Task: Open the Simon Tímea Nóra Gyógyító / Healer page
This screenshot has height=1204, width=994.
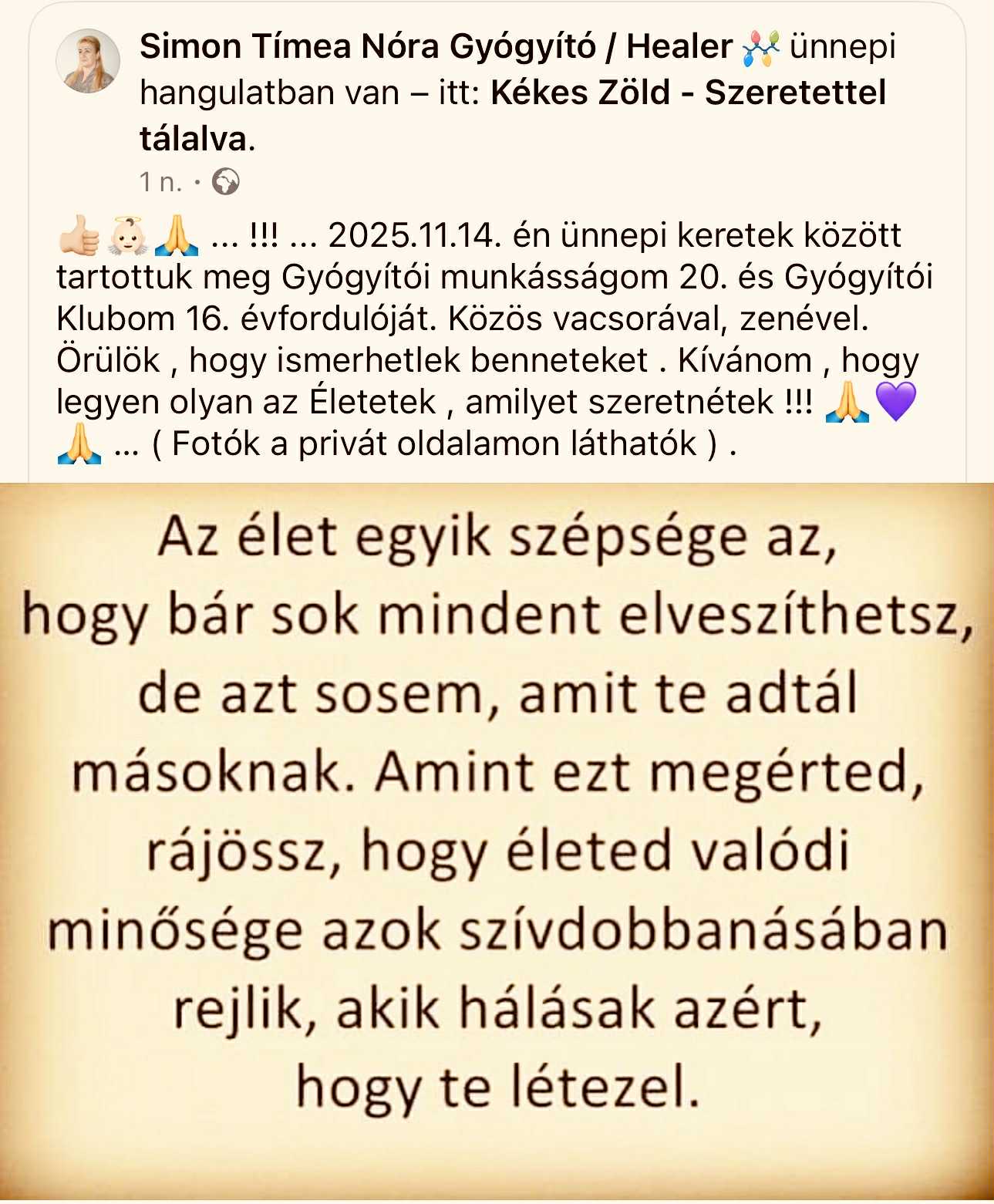Action: click(436, 47)
